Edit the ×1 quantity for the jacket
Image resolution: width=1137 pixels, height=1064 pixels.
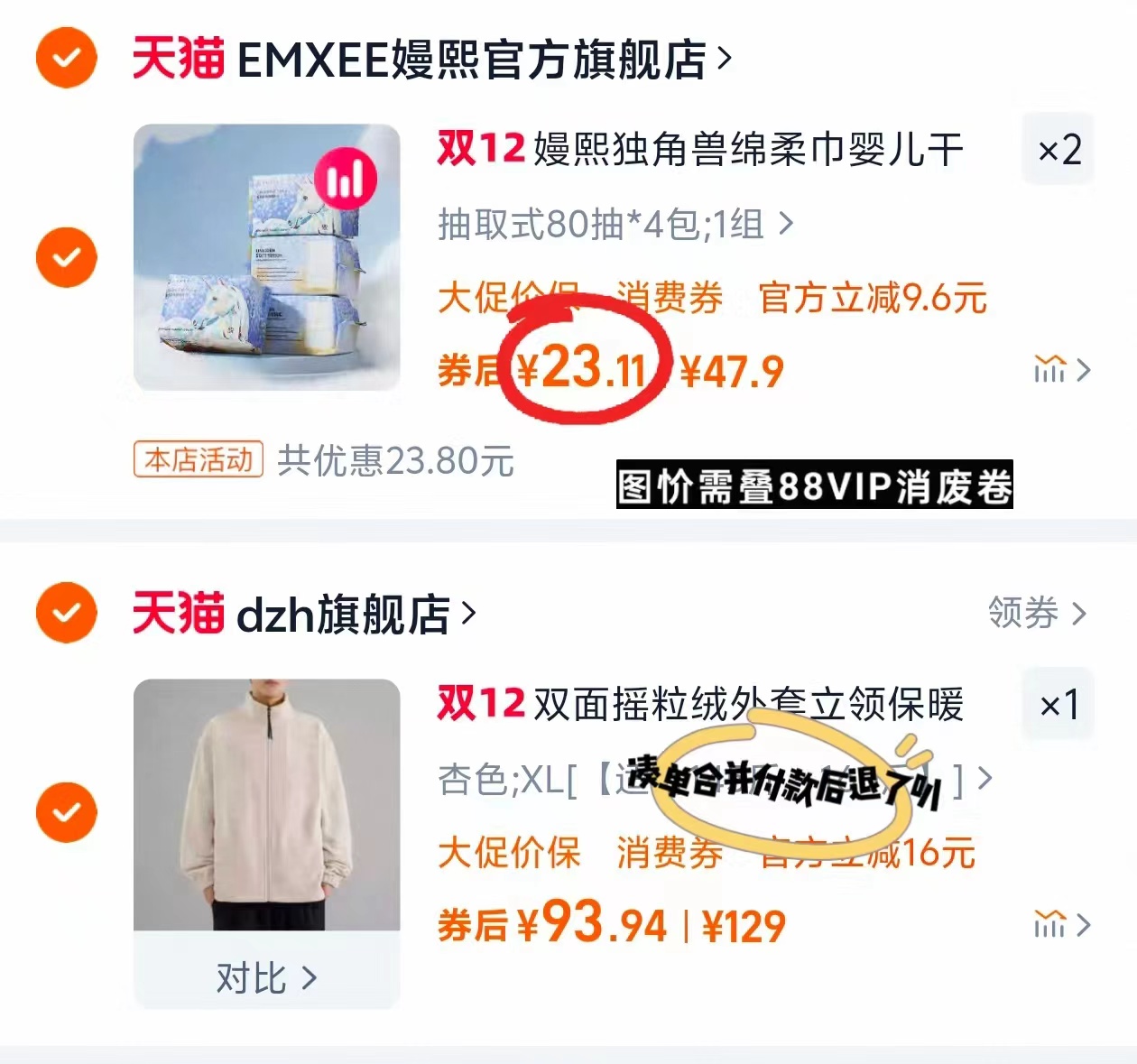[1058, 705]
